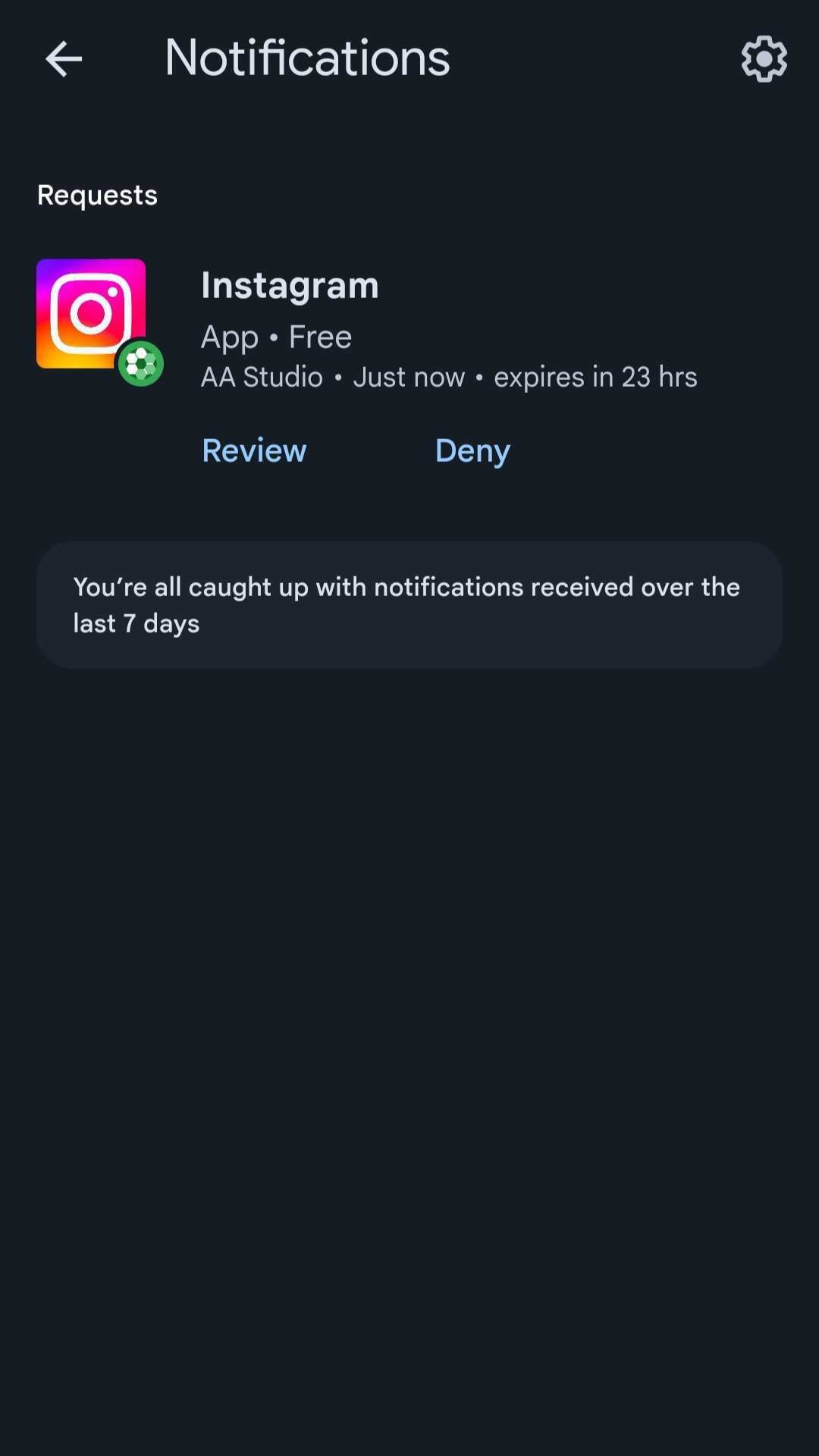Viewport: 819px width, 1456px height.
Task: Open notification settings gear
Action: click(764, 59)
